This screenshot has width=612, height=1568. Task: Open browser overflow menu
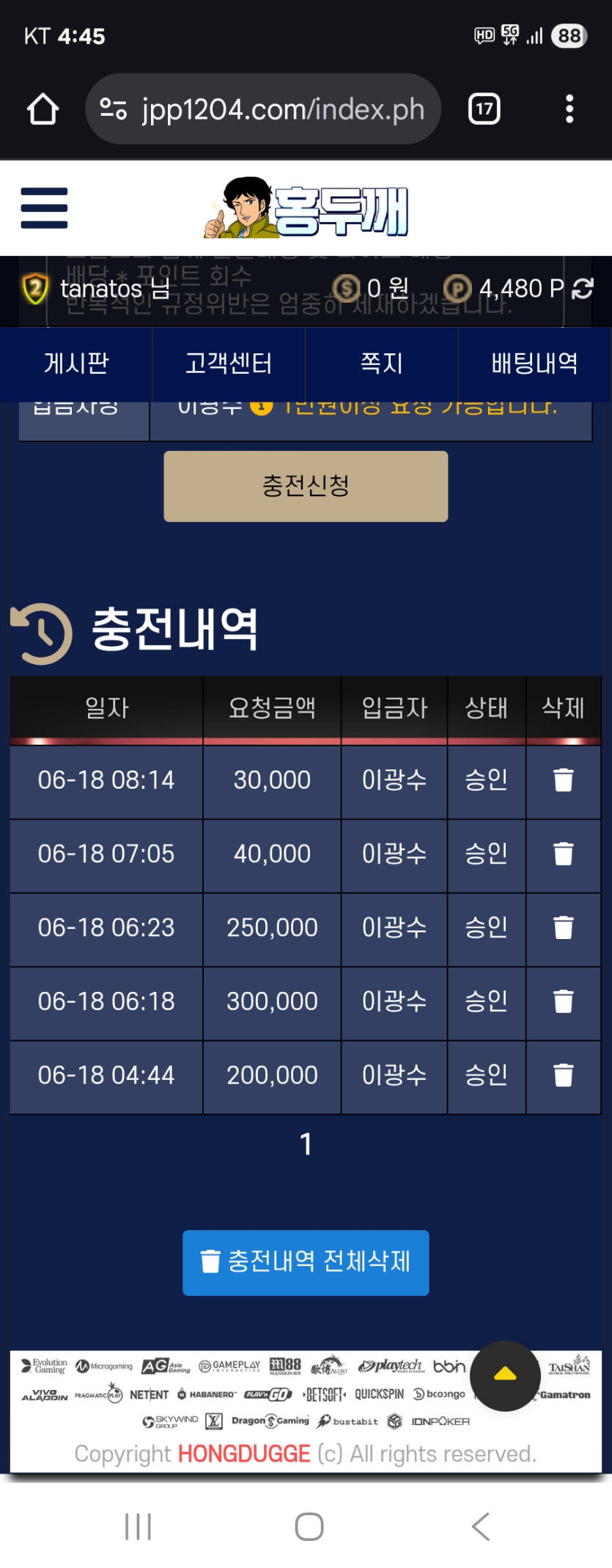[569, 109]
